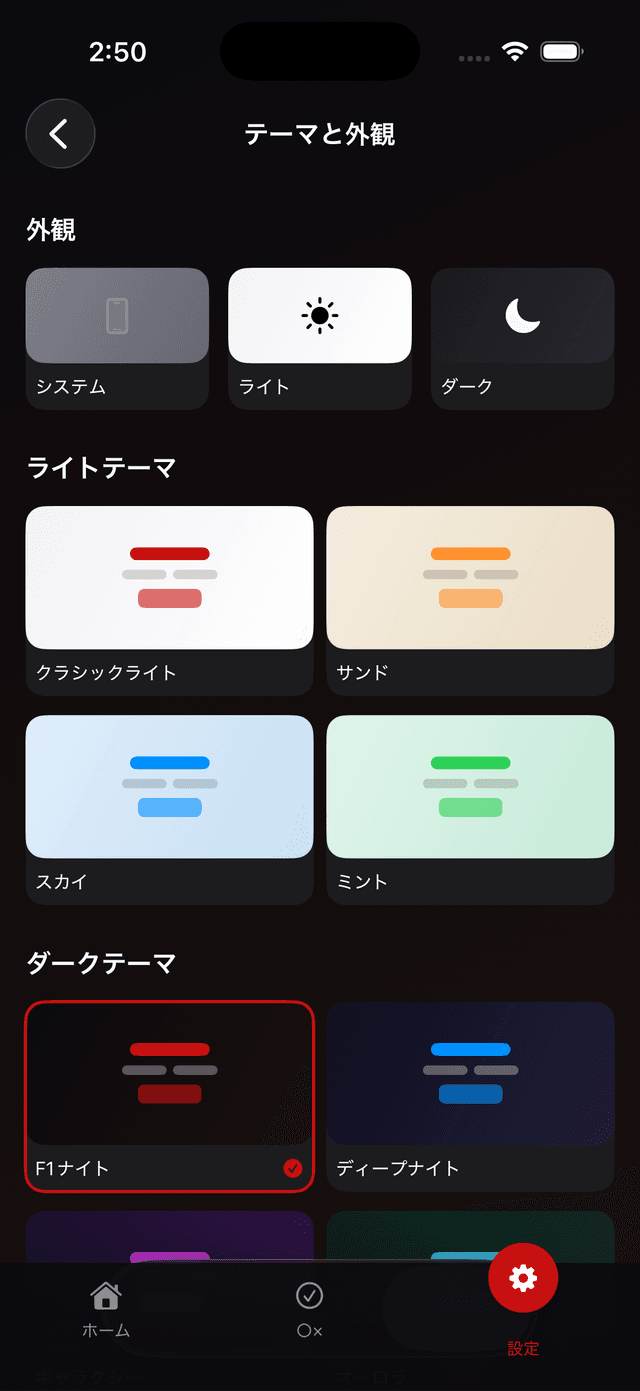Switch to the ○× tab
The height and width of the screenshot is (1391, 640).
click(310, 1310)
